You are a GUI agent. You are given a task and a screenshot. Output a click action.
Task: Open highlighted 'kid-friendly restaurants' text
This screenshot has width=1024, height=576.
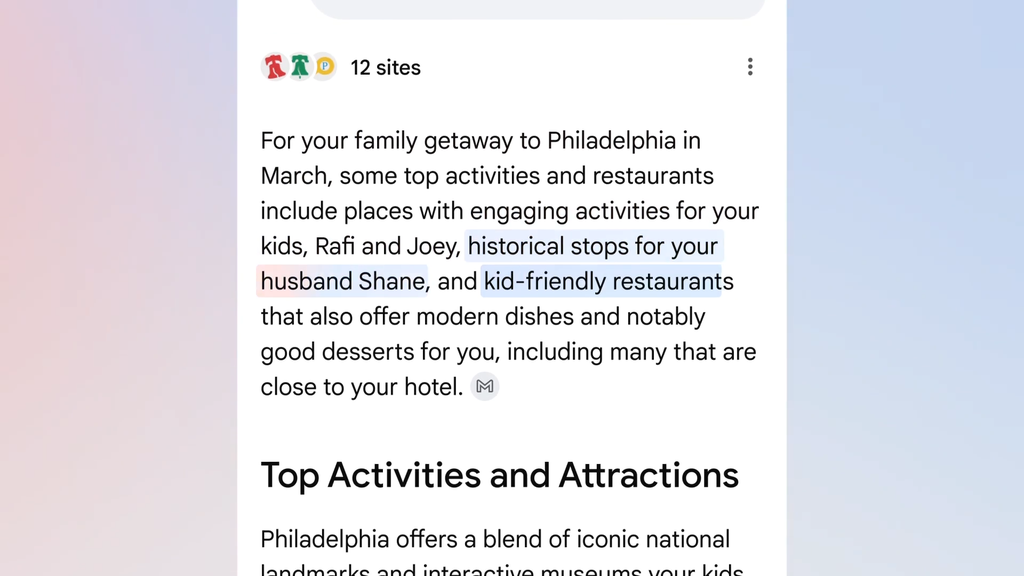(x=601, y=282)
